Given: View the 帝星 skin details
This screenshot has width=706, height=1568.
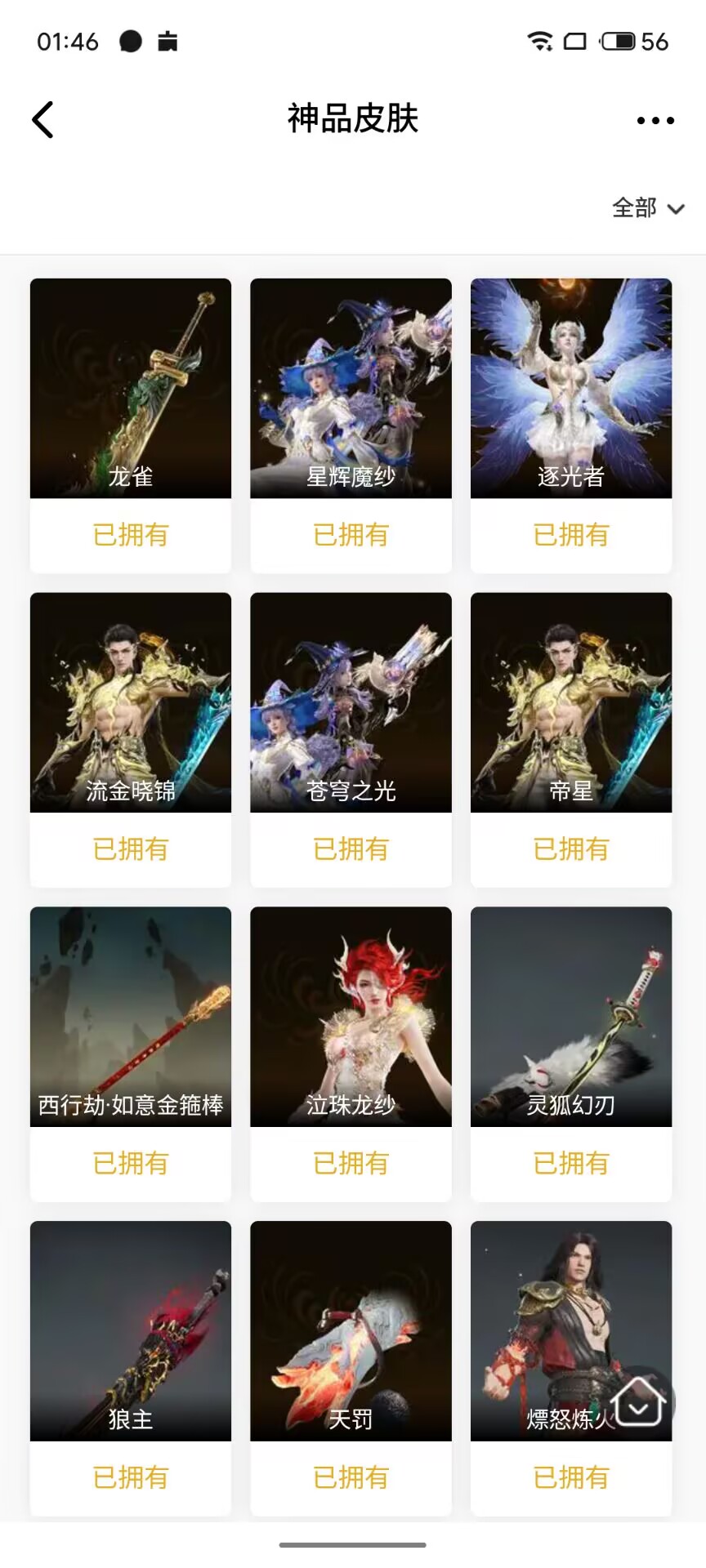Looking at the screenshot, I should [x=571, y=702].
